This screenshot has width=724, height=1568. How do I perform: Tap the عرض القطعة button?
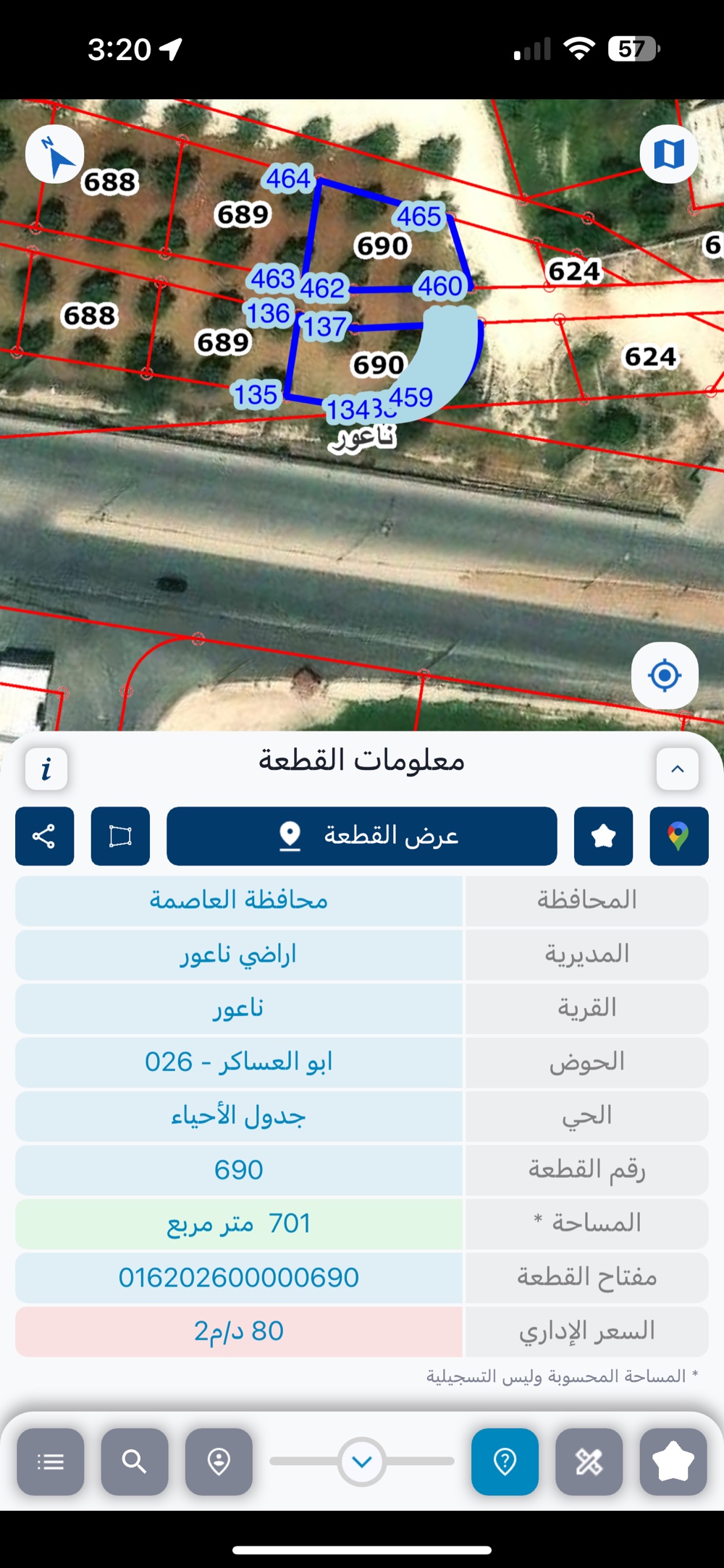(361, 836)
